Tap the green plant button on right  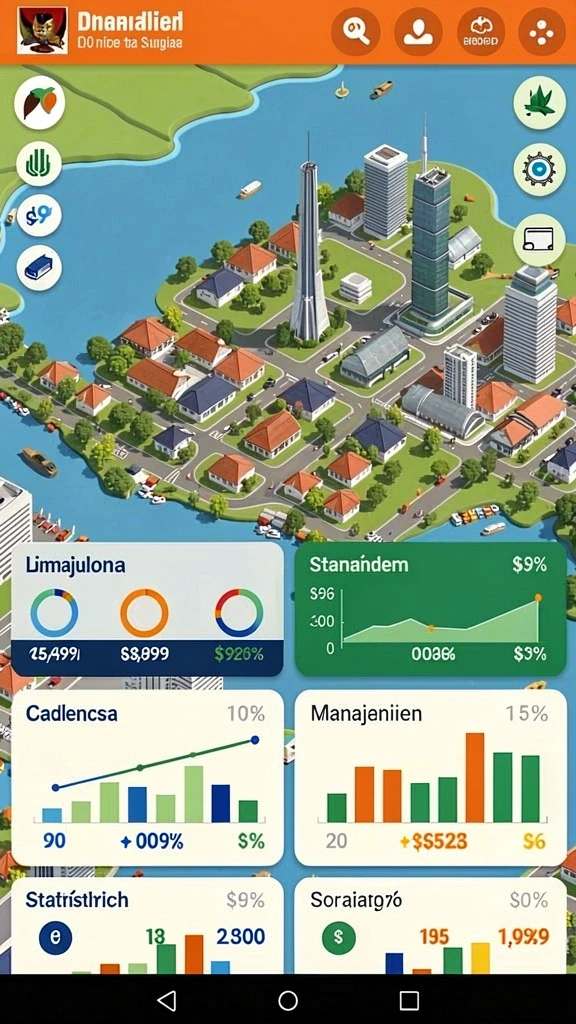(x=539, y=103)
